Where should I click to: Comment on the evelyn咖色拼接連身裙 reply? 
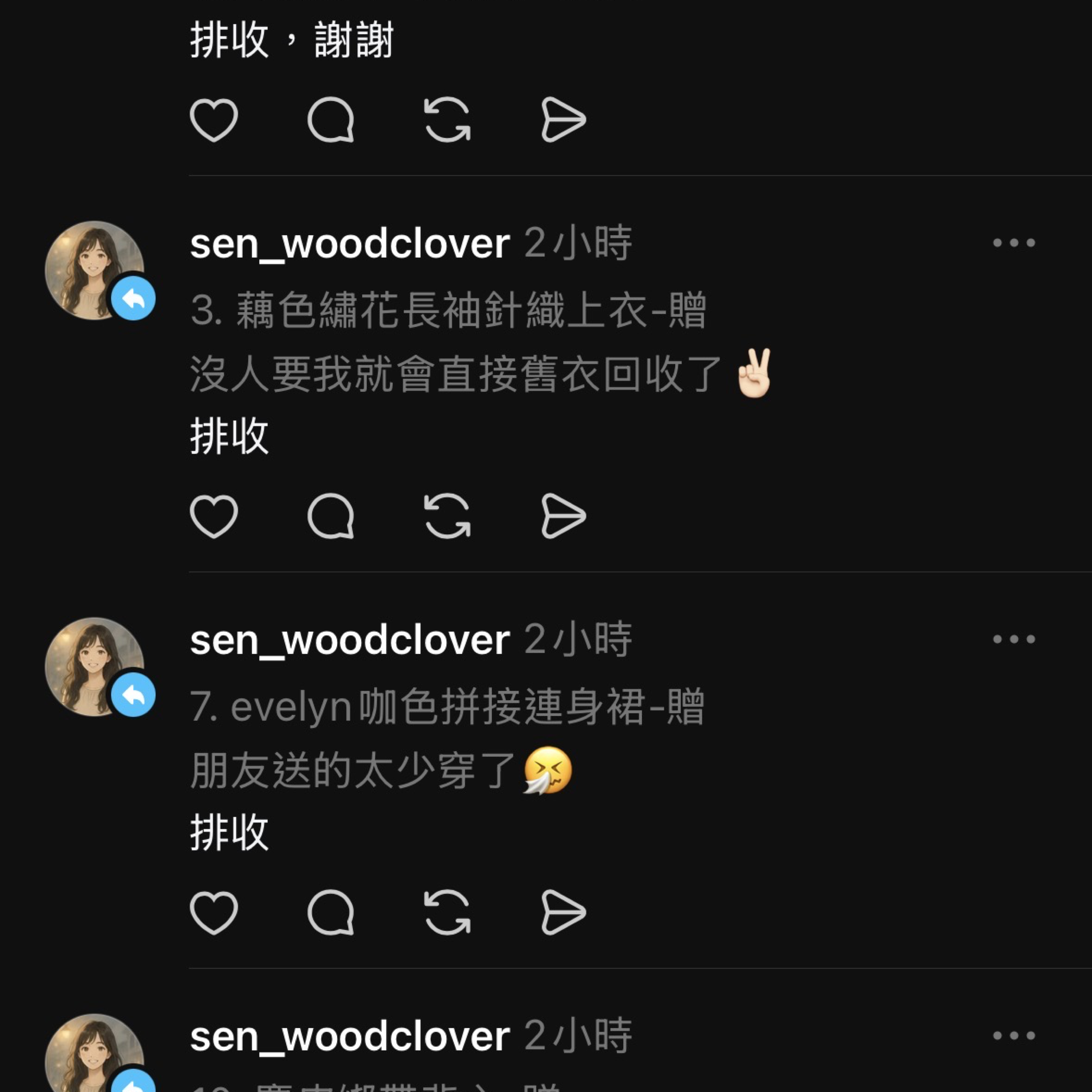331,912
